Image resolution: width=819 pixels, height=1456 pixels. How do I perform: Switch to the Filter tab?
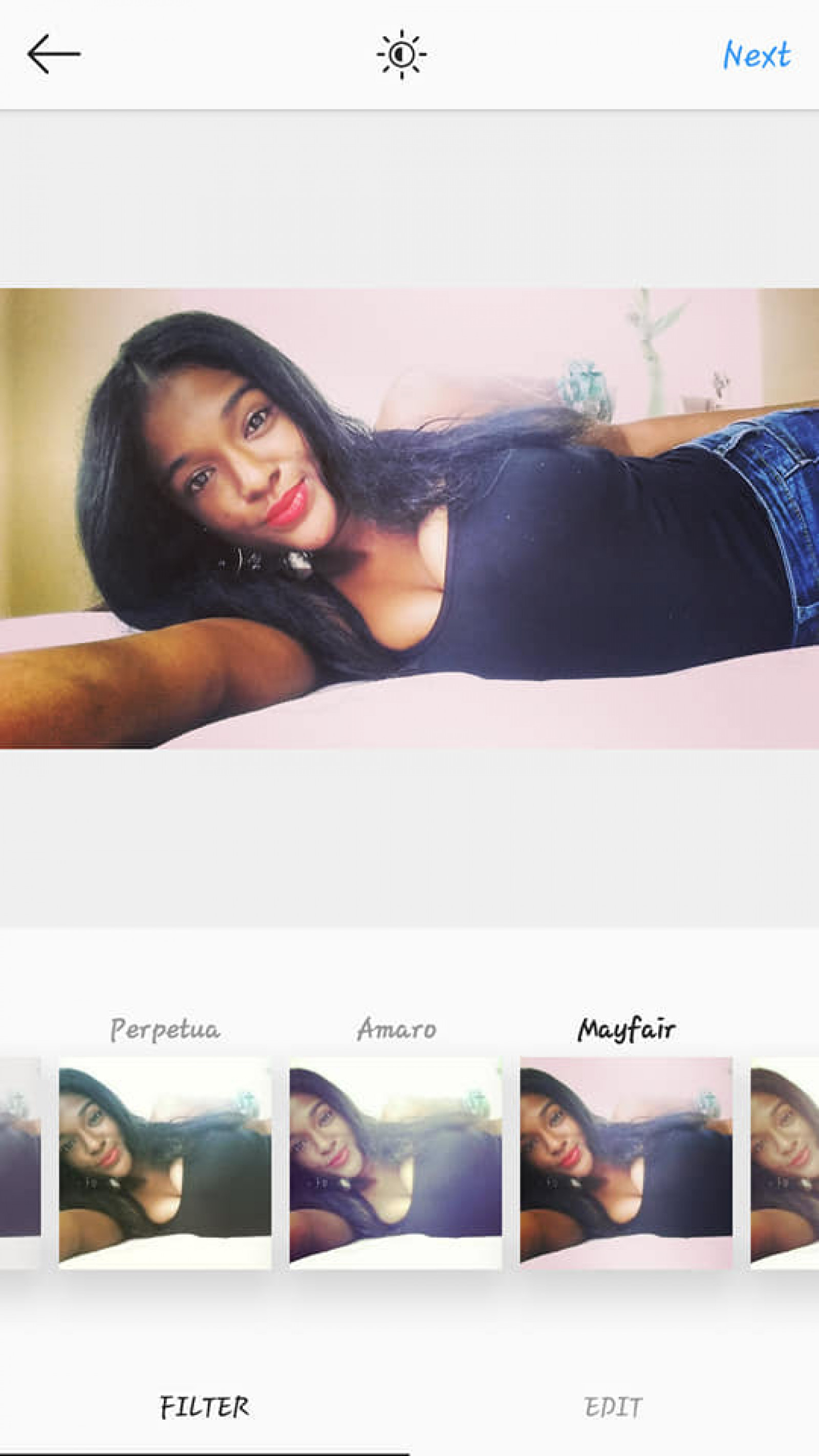click(x=204, y=1407)
